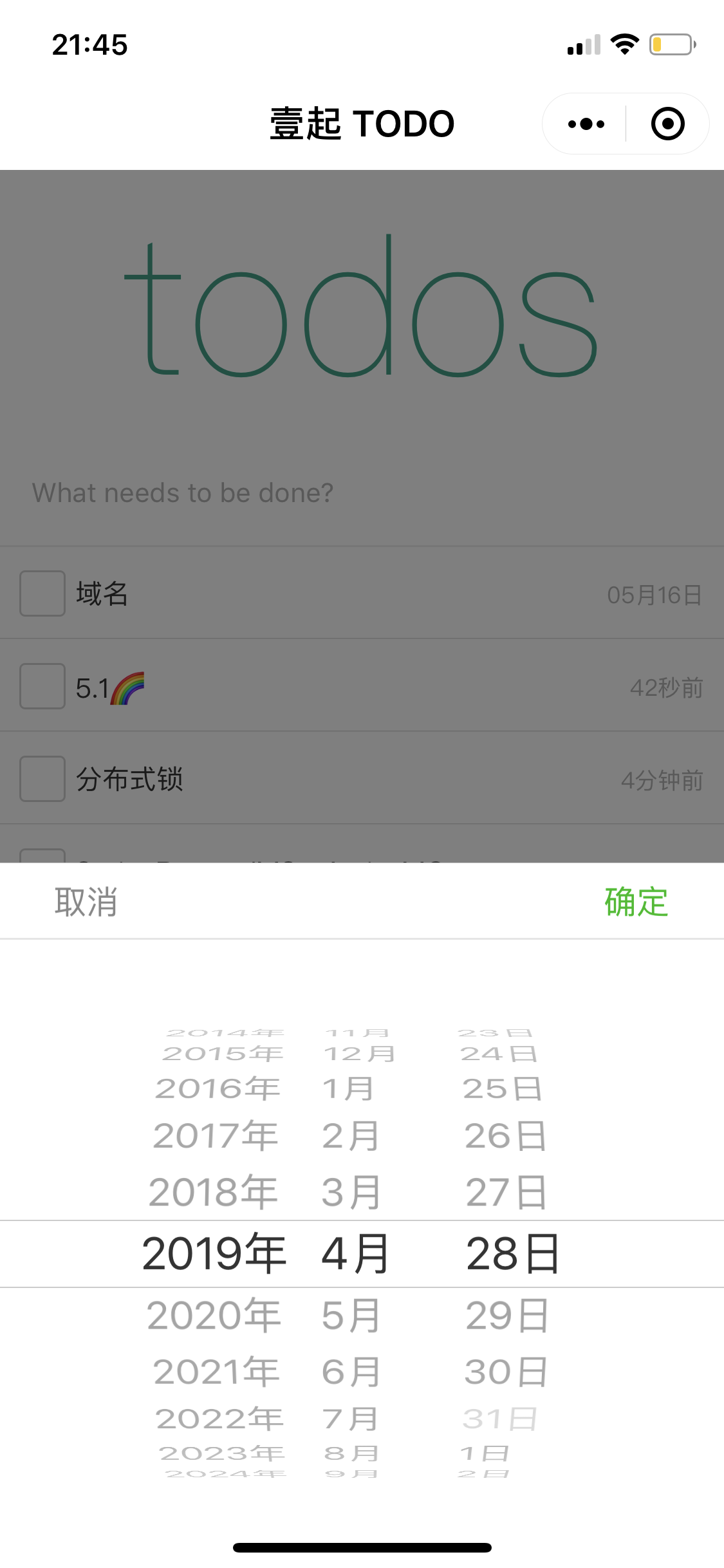Select 2020年 in the year column

coord(214,1315)
